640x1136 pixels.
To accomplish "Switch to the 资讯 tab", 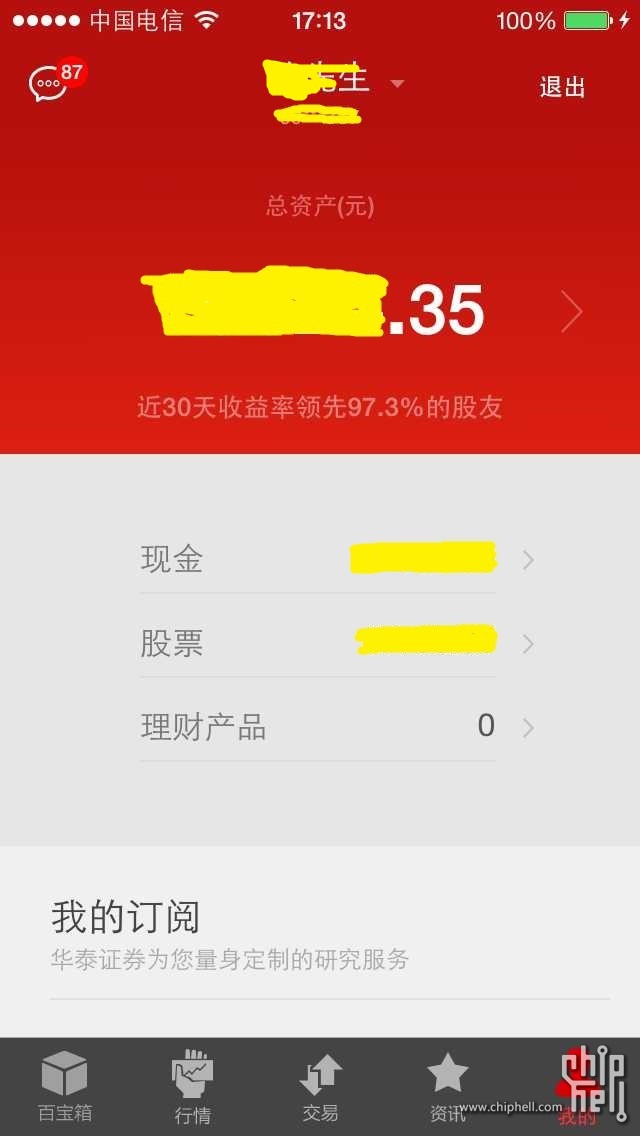I will tap(447, 1087).
